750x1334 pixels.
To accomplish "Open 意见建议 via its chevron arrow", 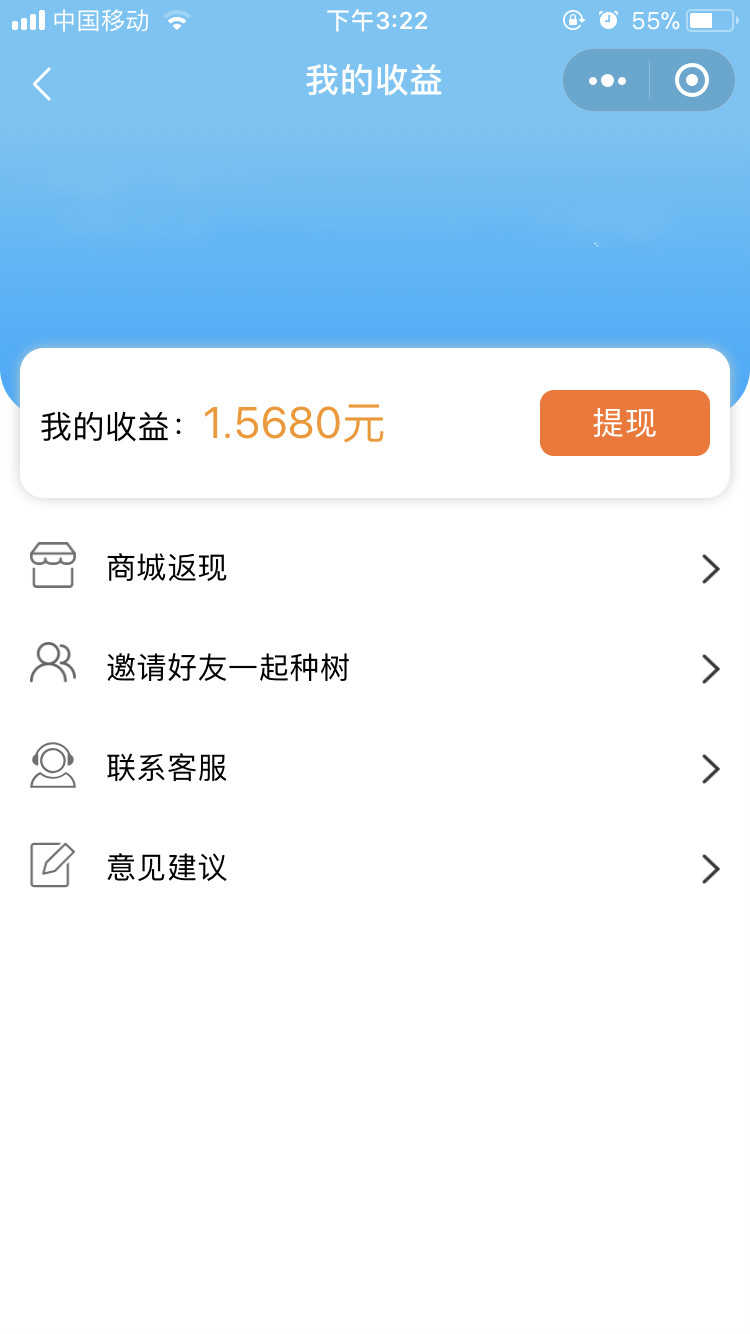I will tap(710, 868).
